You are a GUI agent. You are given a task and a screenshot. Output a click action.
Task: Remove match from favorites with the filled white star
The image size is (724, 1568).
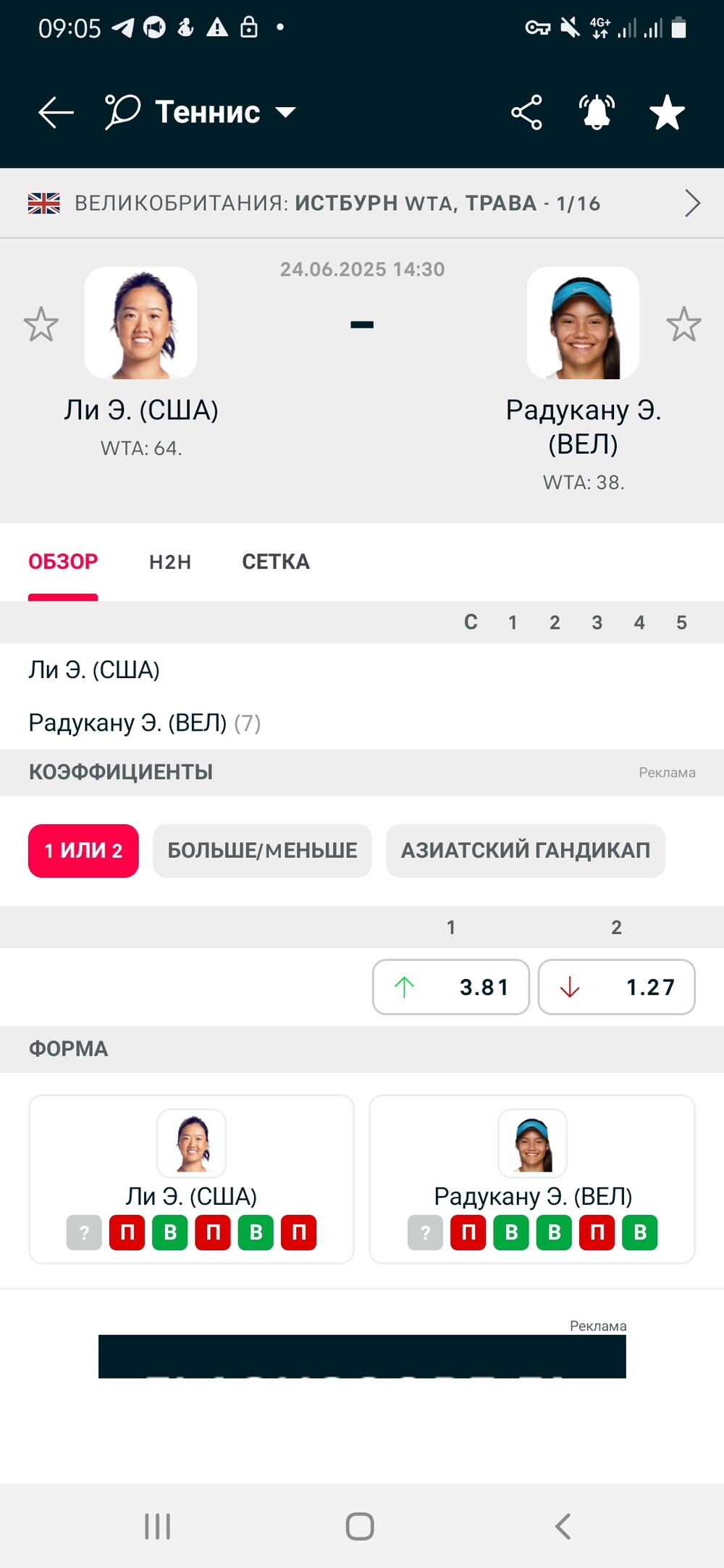click(x=667, y=112)
